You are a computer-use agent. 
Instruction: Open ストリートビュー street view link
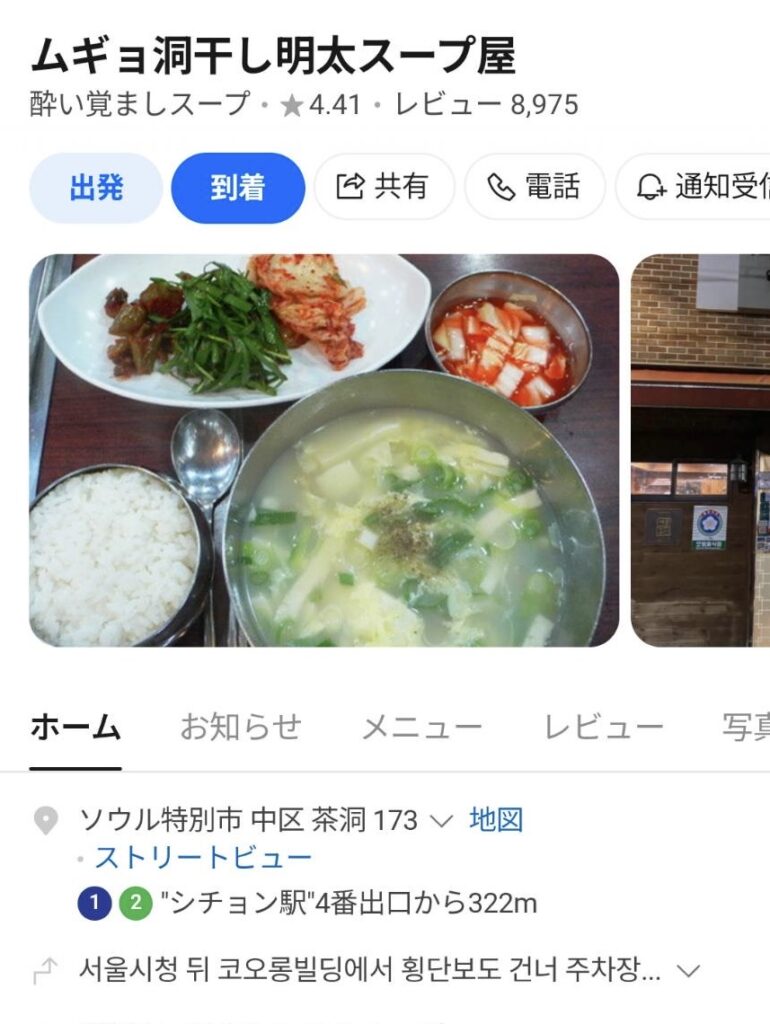[x=203, y=858]
